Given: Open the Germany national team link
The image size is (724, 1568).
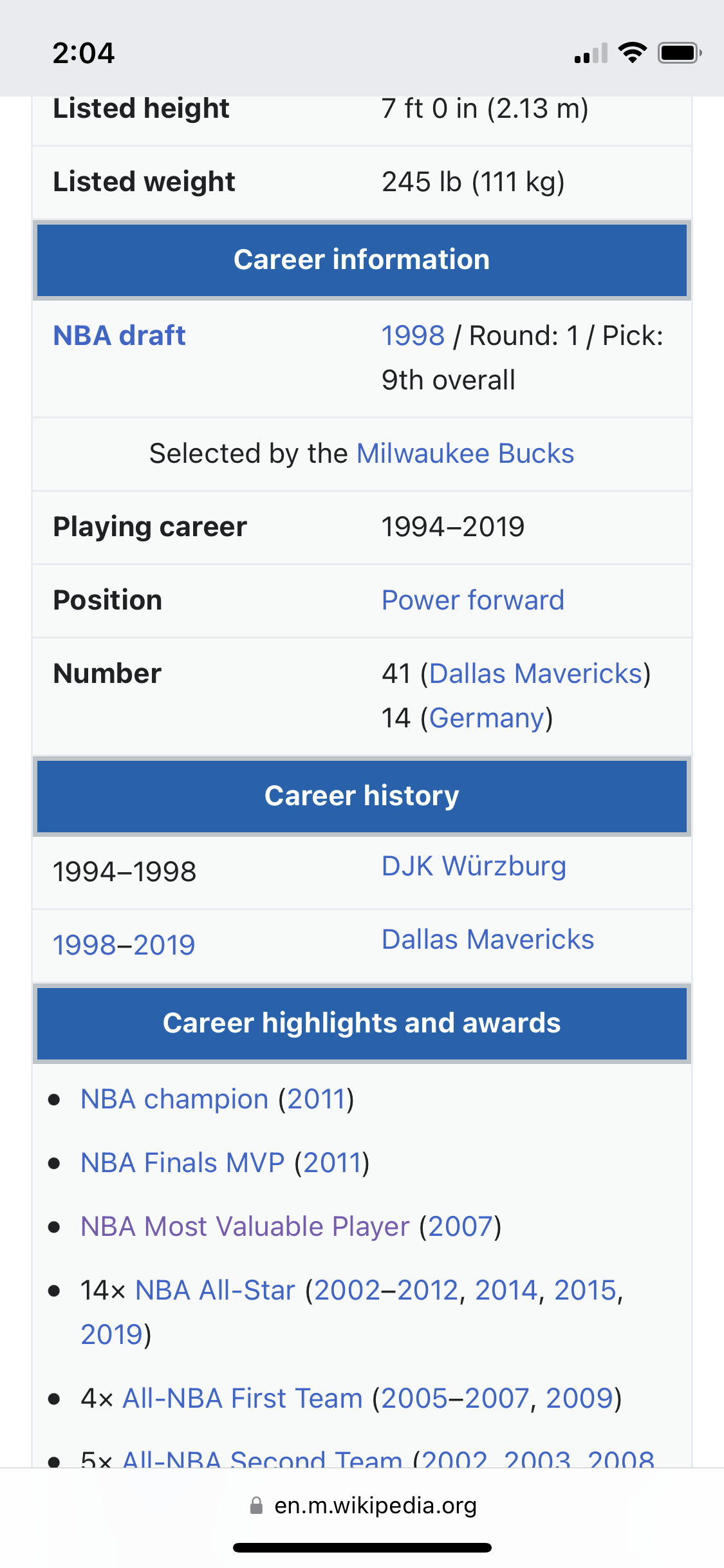Looking at the screenshot, I should pyautogui.click(x=487, y=718).
